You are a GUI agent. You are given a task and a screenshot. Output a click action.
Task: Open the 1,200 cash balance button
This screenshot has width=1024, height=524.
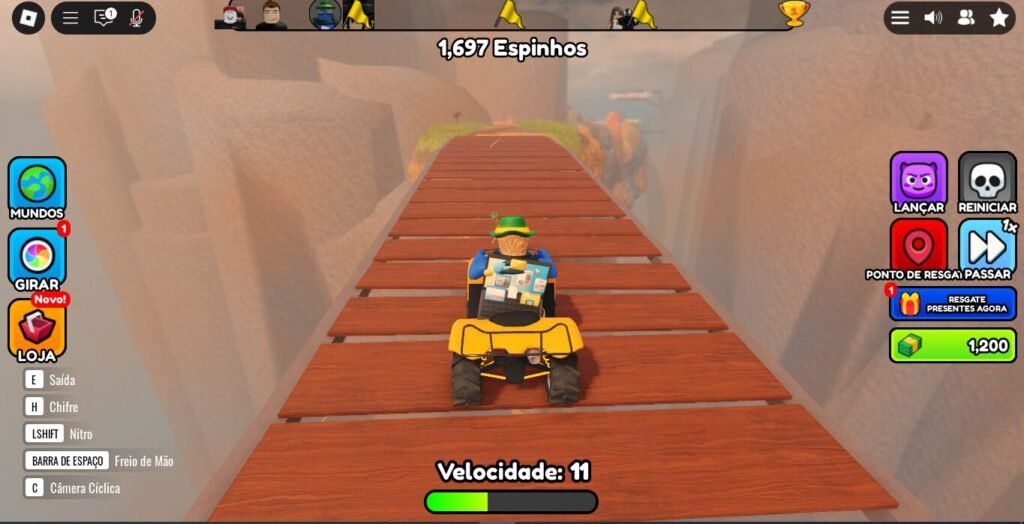952,345
